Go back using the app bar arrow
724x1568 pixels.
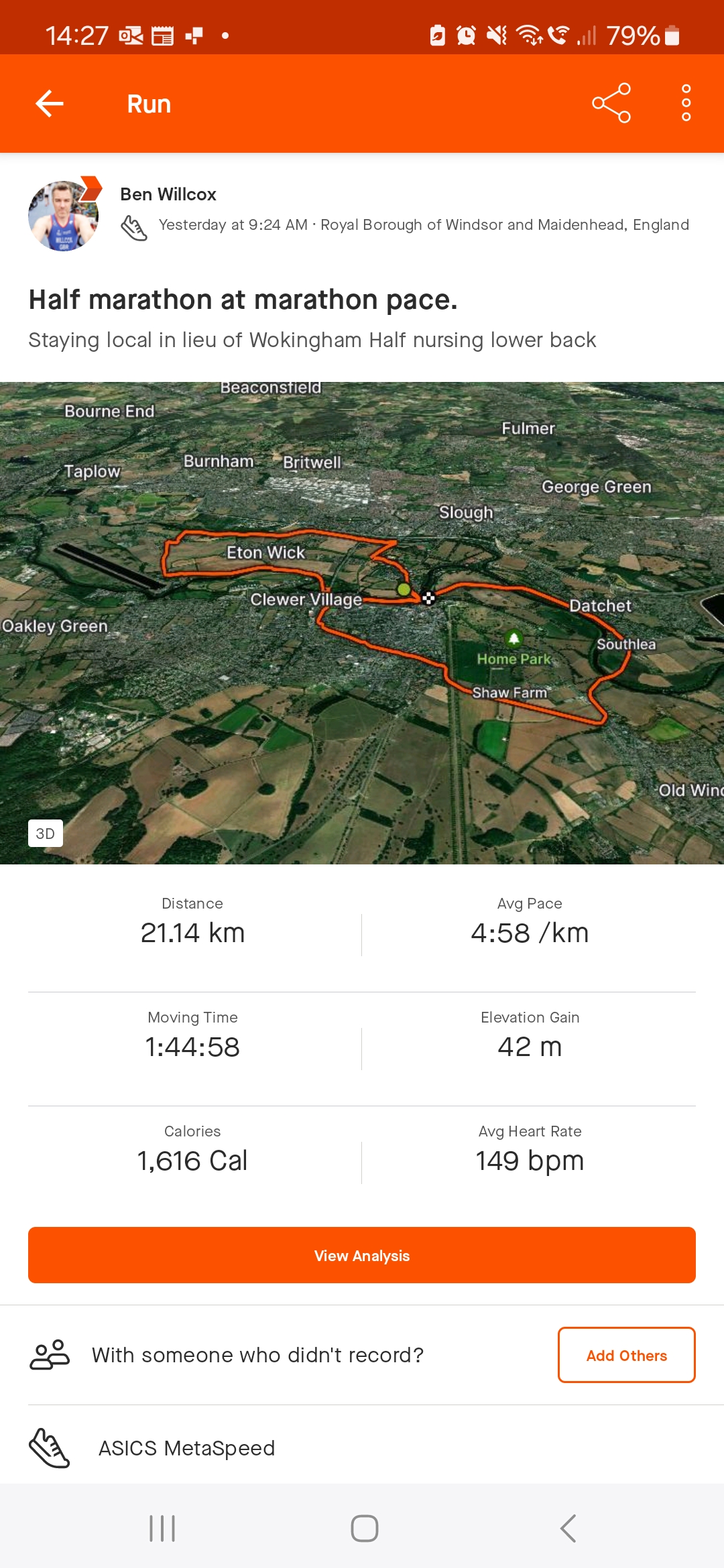pyautogui.click(x=50, y=104)
